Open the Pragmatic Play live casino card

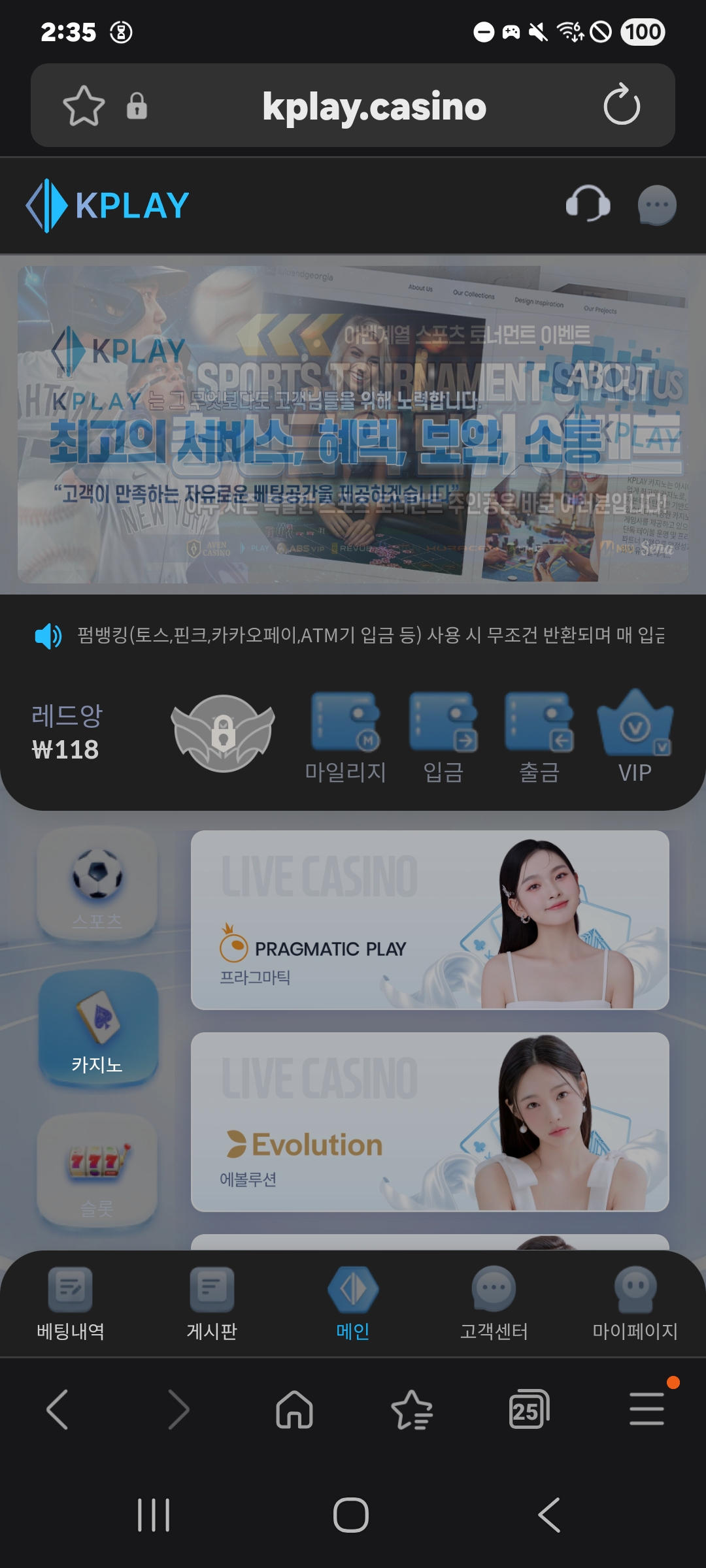(429, 920)
